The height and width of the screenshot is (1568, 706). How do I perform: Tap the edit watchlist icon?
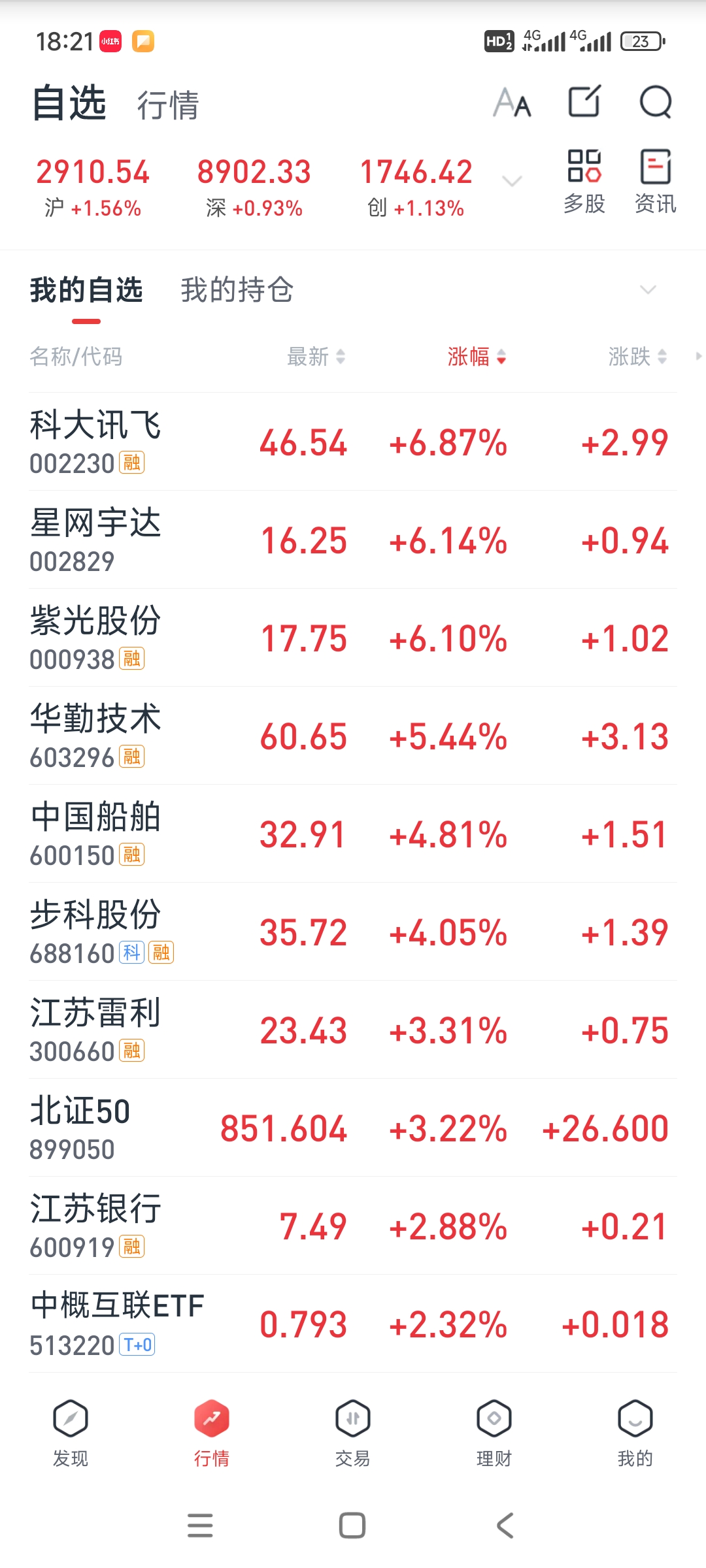(x=584, y=102)
